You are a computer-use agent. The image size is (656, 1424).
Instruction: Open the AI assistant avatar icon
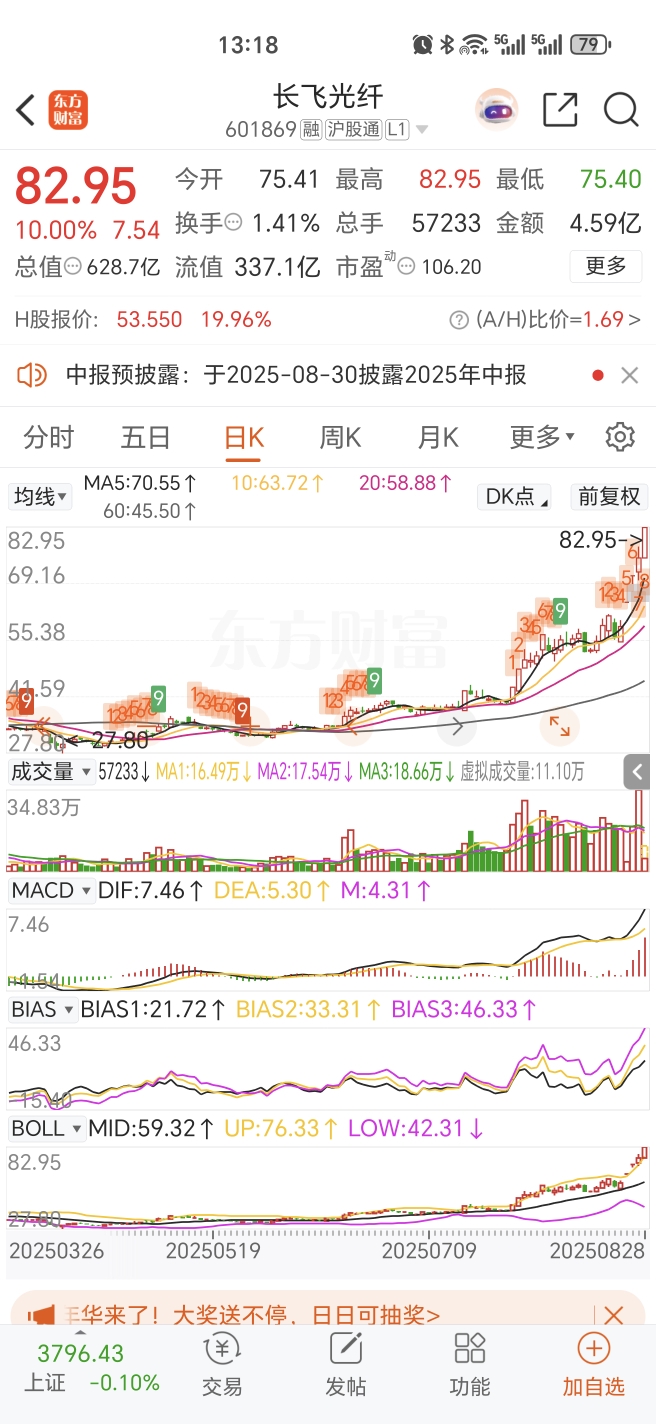(x=496, y=110)
